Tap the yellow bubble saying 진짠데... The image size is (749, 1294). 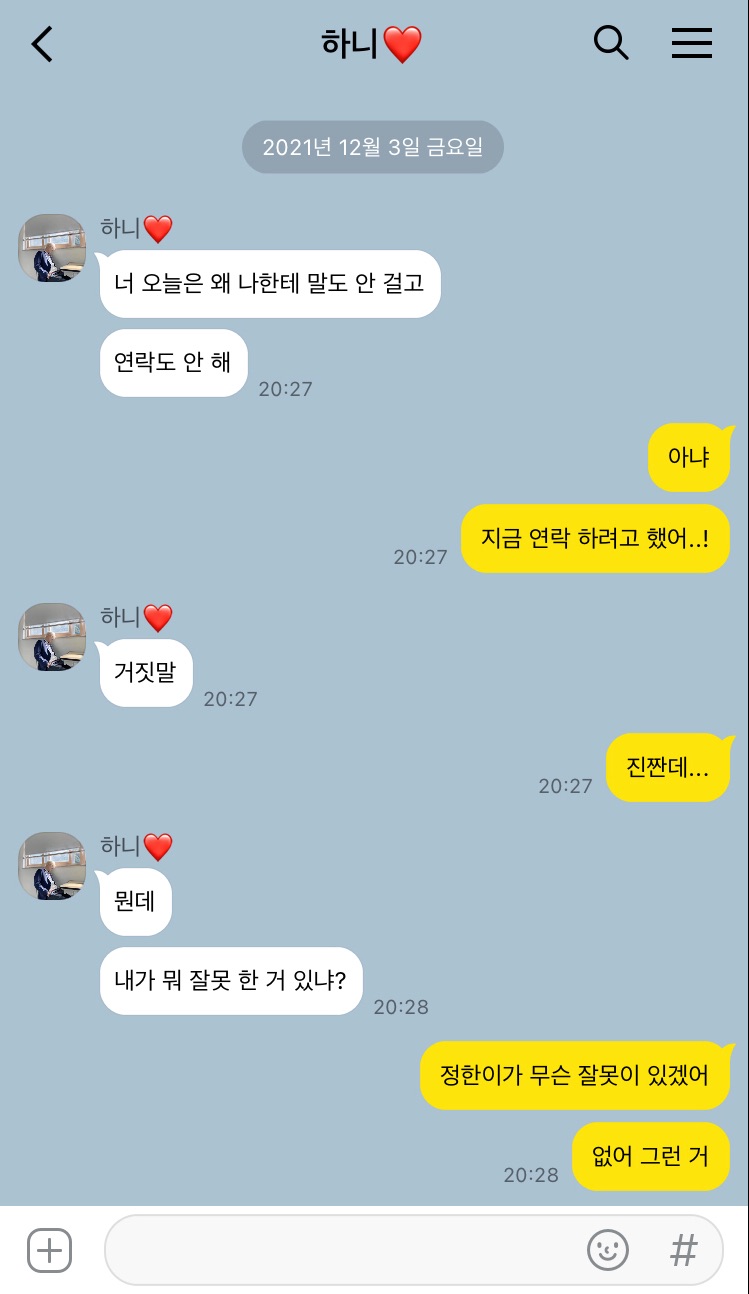point(669,767)
